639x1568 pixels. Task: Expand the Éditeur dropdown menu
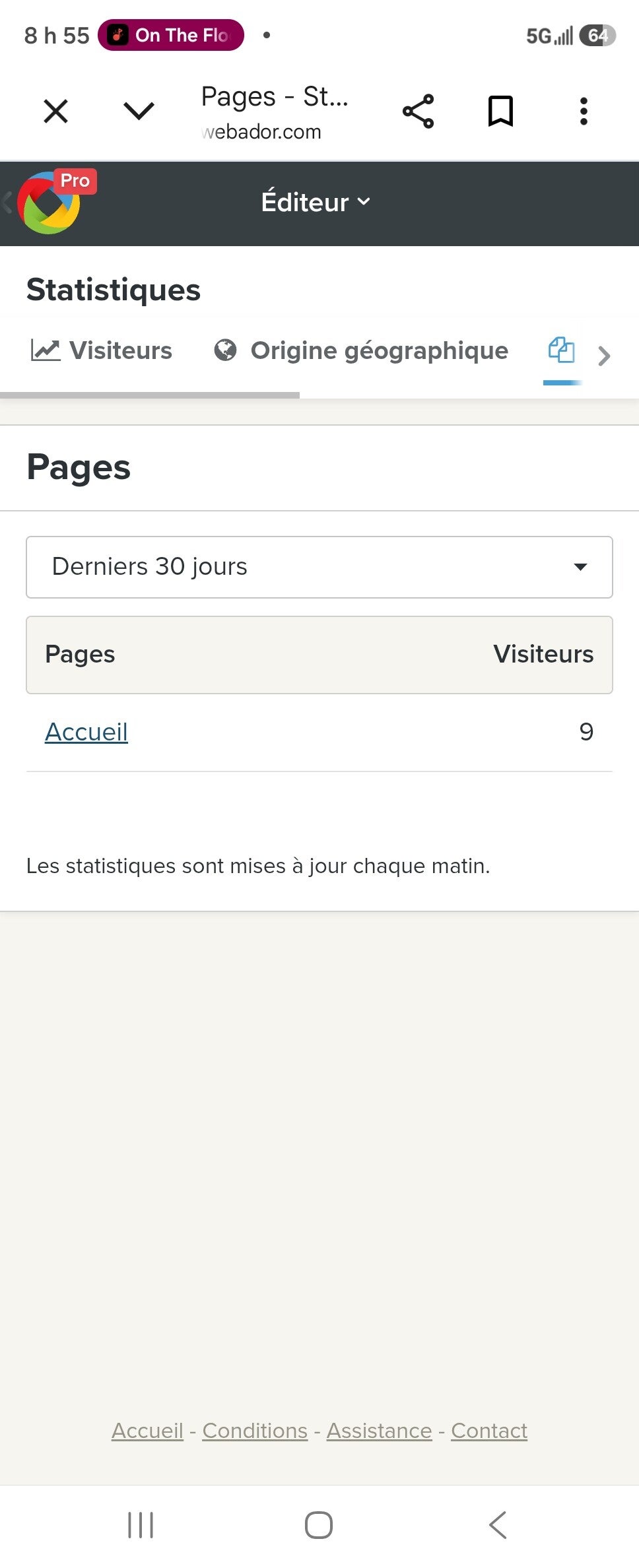316,202
